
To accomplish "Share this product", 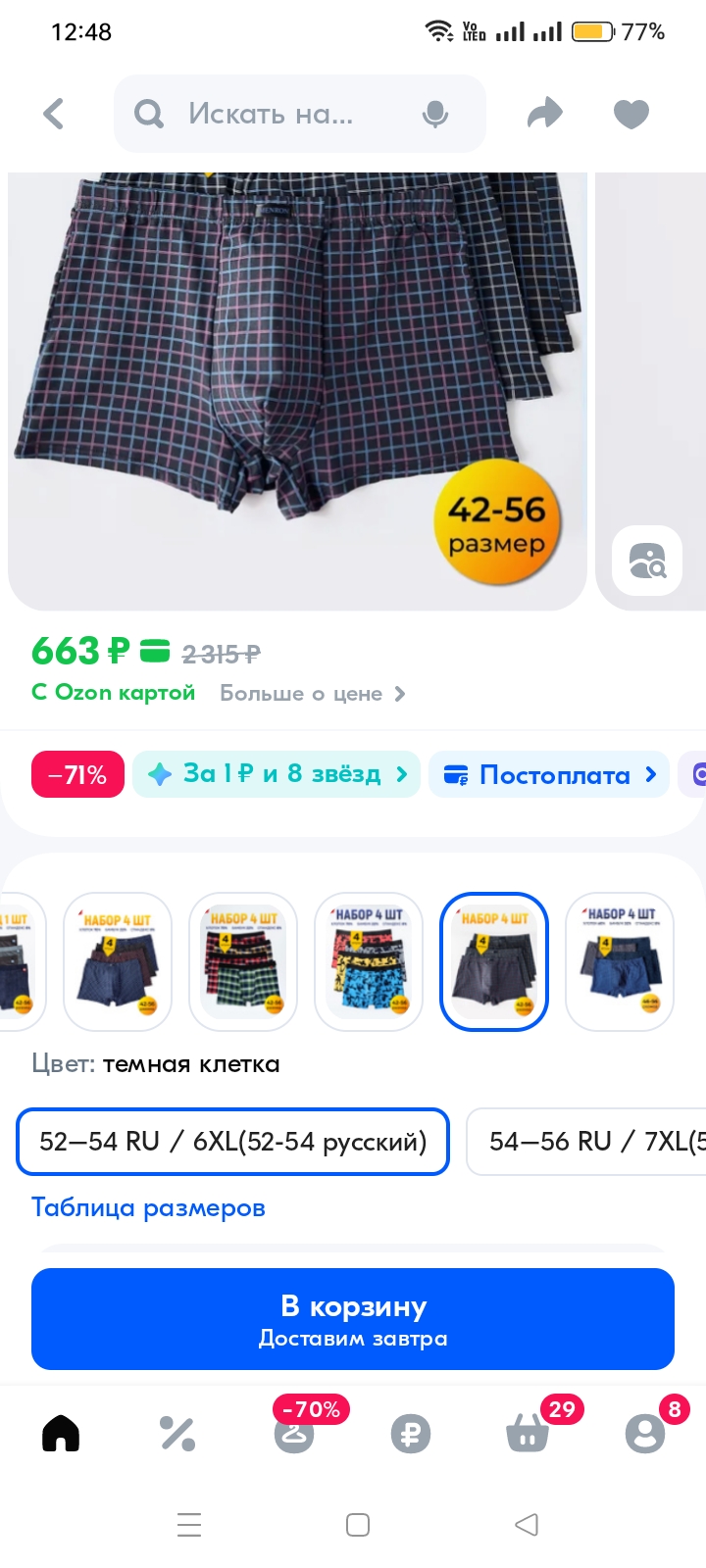I will [x=544, y=115].
